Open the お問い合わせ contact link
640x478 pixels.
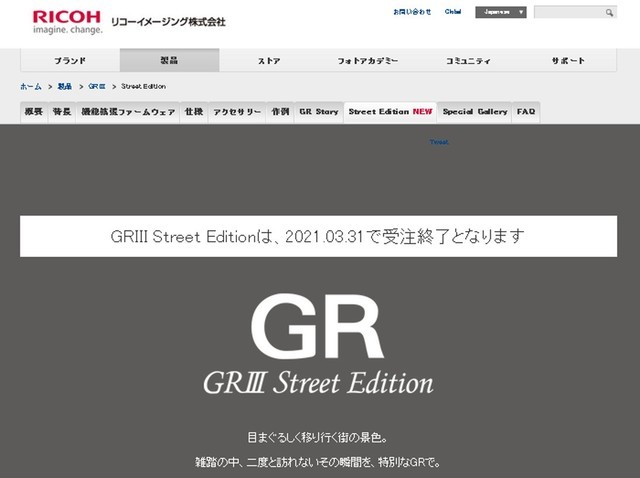point(412,12)
